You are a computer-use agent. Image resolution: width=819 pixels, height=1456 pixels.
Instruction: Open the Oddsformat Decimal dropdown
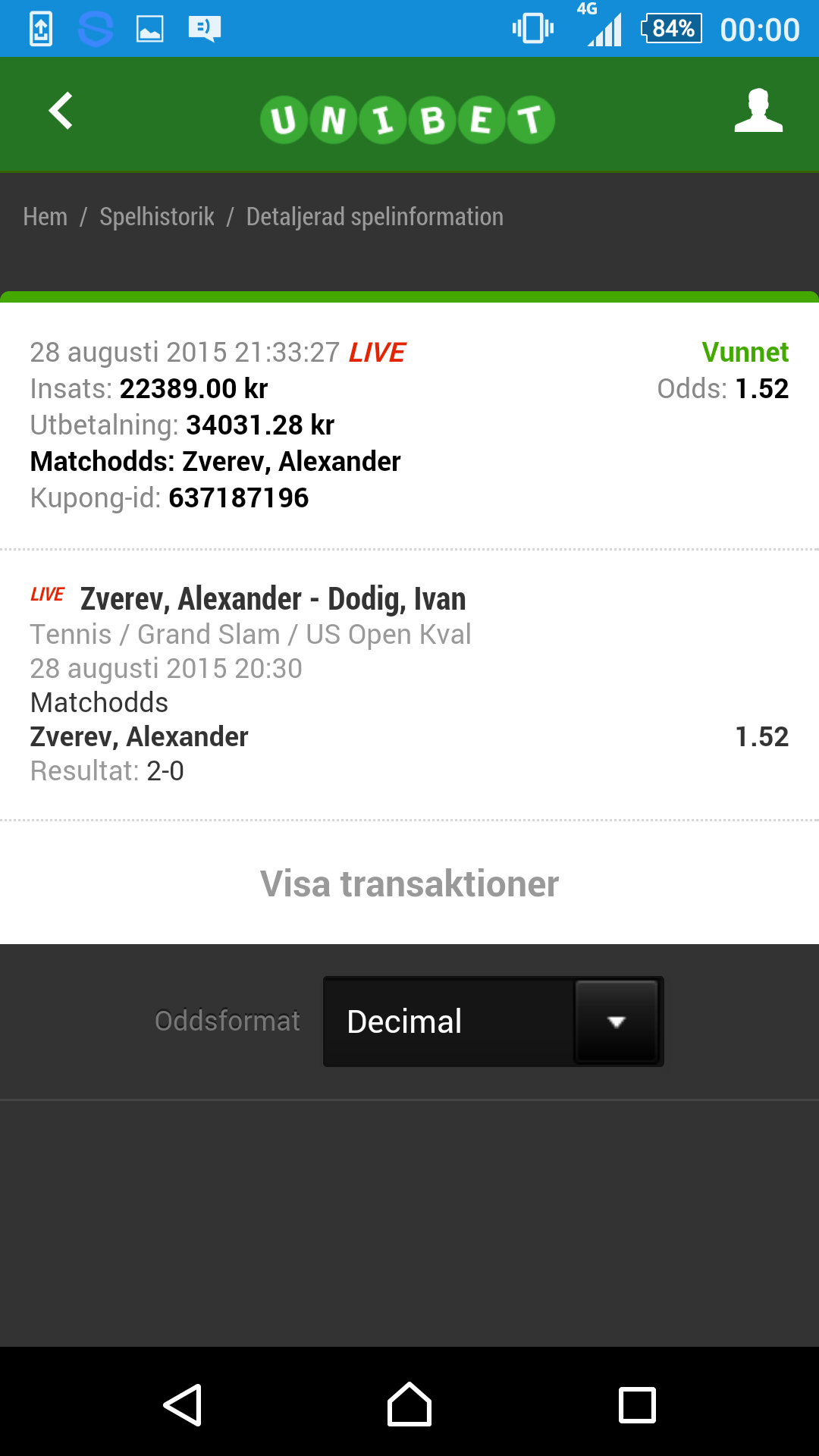click(x=493, y=1021)
